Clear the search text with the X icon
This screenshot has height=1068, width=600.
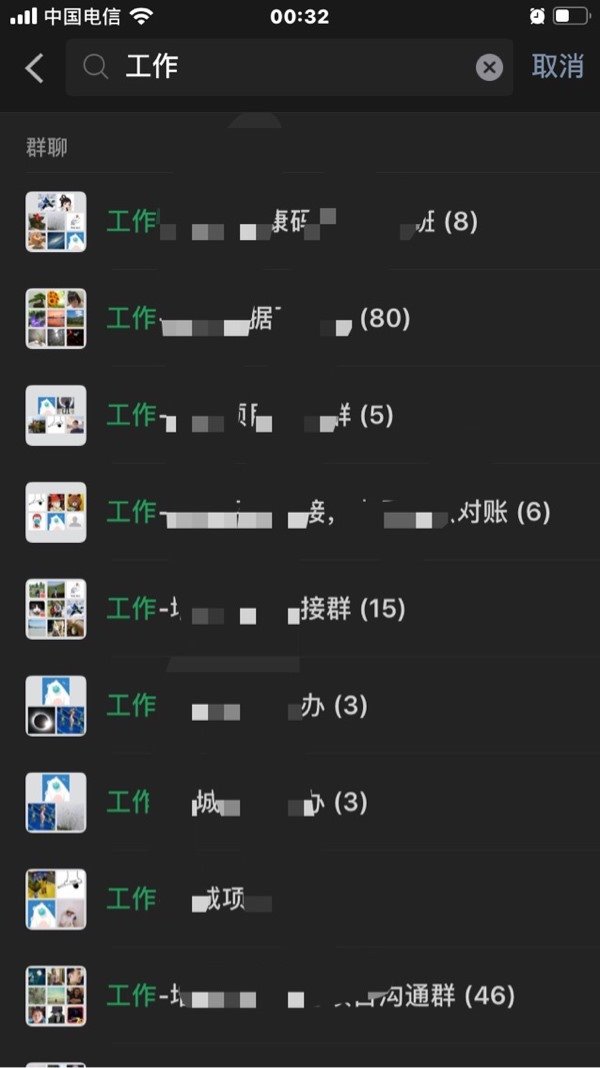(x=489, y=68)
